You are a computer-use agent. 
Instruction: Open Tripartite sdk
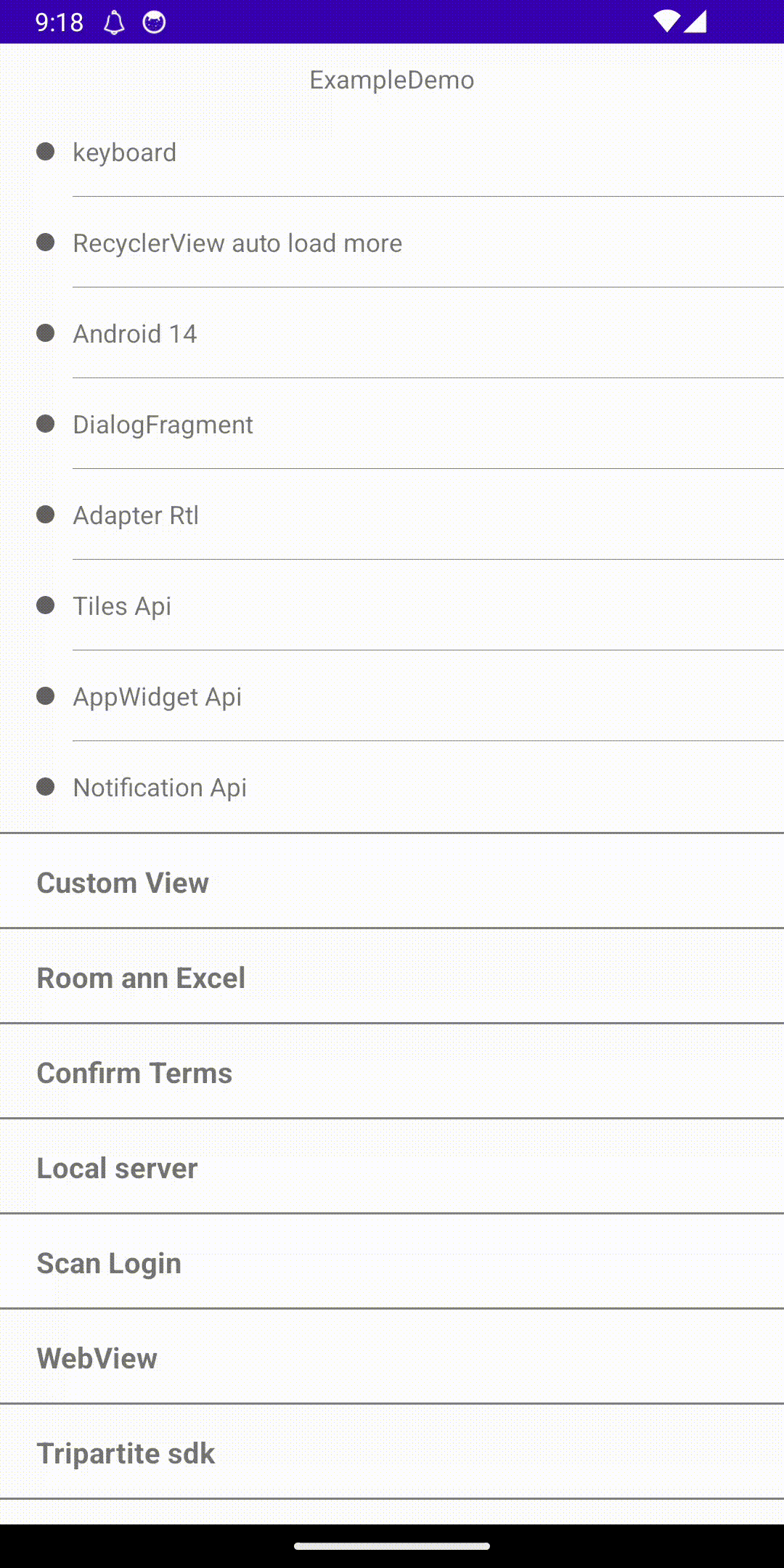tap(126, 1453)
